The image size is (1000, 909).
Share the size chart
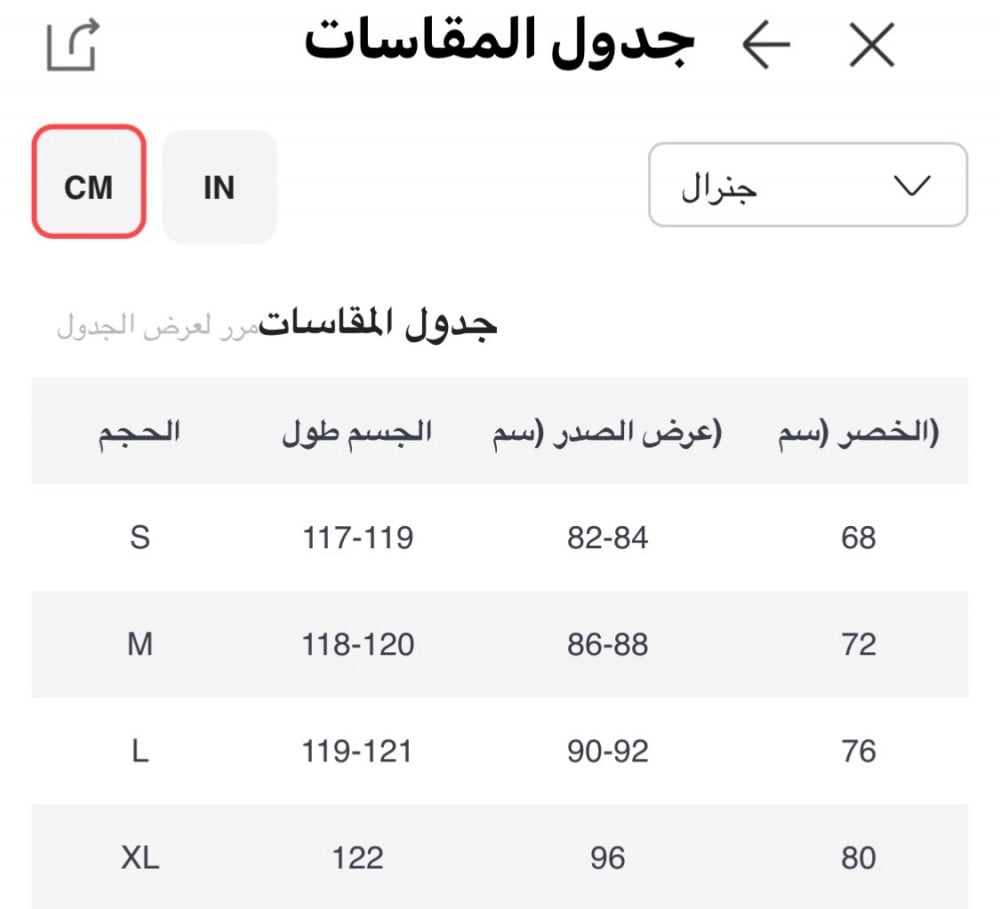pyautogui.click(x=74, y=46)
